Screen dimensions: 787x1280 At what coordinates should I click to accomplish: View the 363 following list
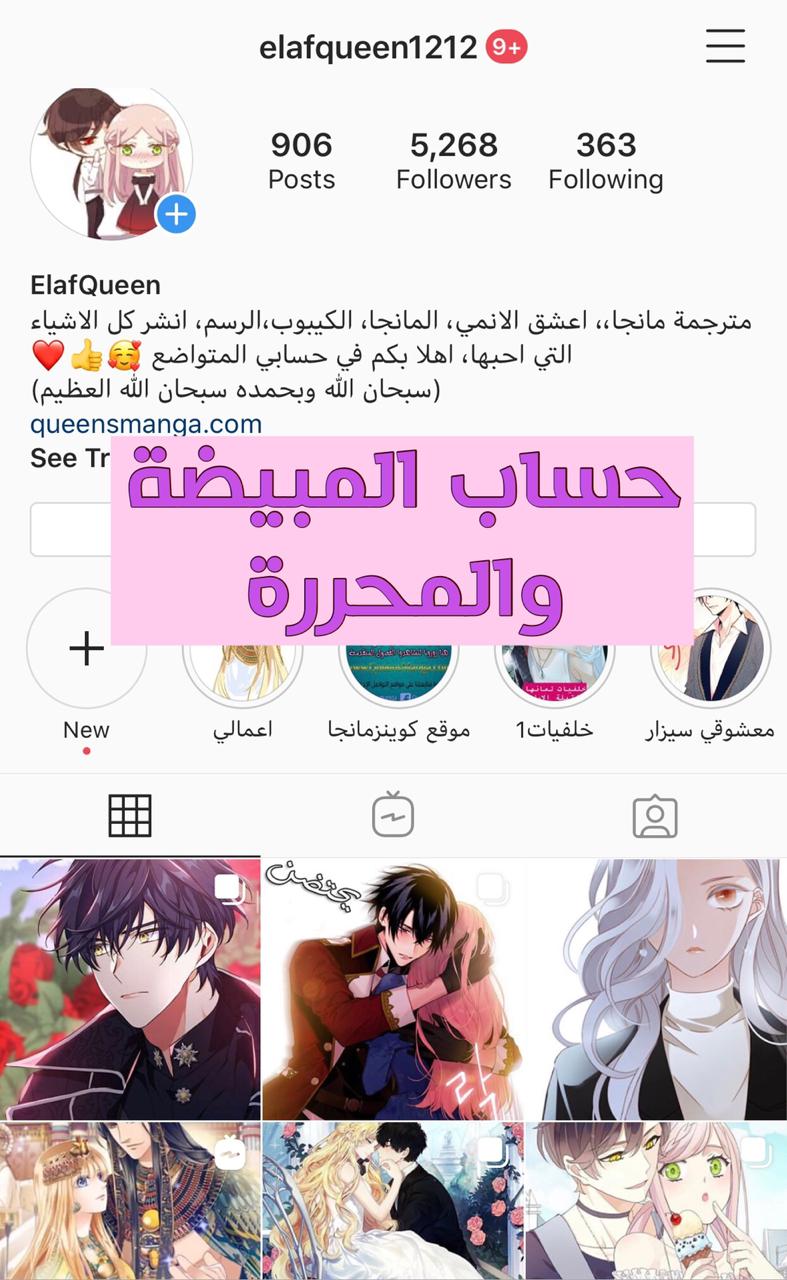tap(605, 161)
